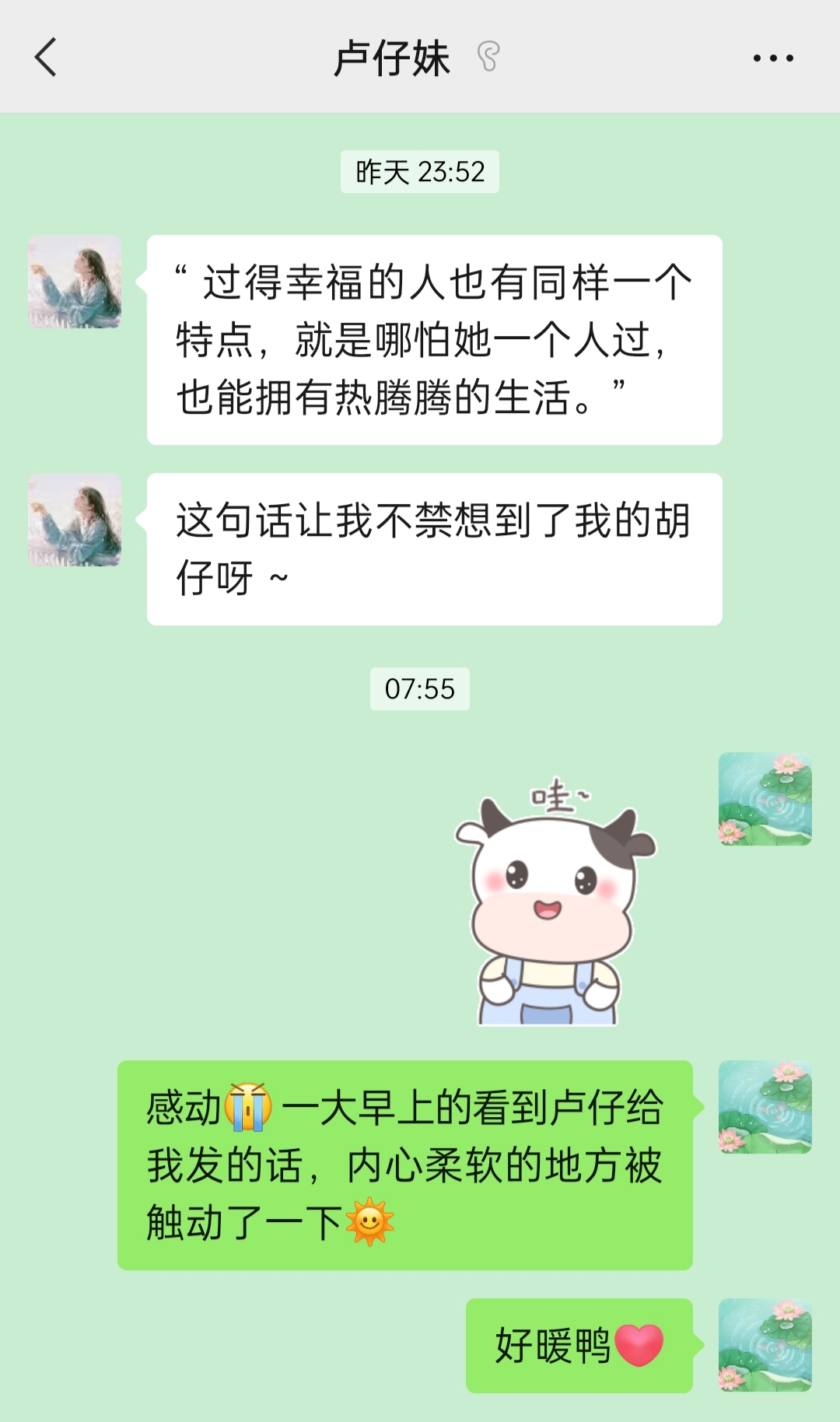Open avatar beside the 这句话让我 message
The height and width of the screenshot is (1422, 840).
click(75, 520)
